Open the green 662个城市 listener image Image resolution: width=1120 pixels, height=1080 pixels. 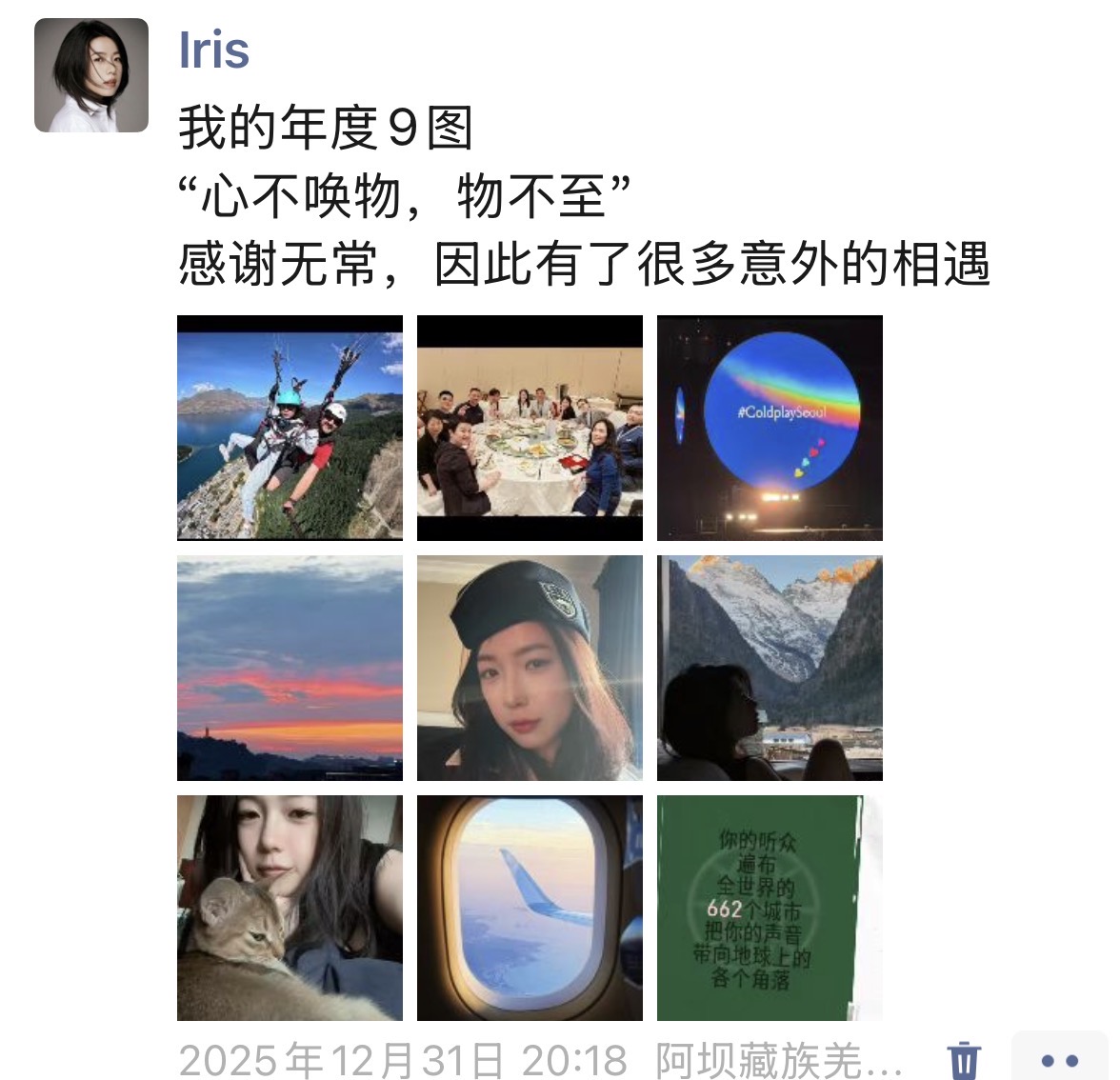pyautogui.click(x=770, y=908)
